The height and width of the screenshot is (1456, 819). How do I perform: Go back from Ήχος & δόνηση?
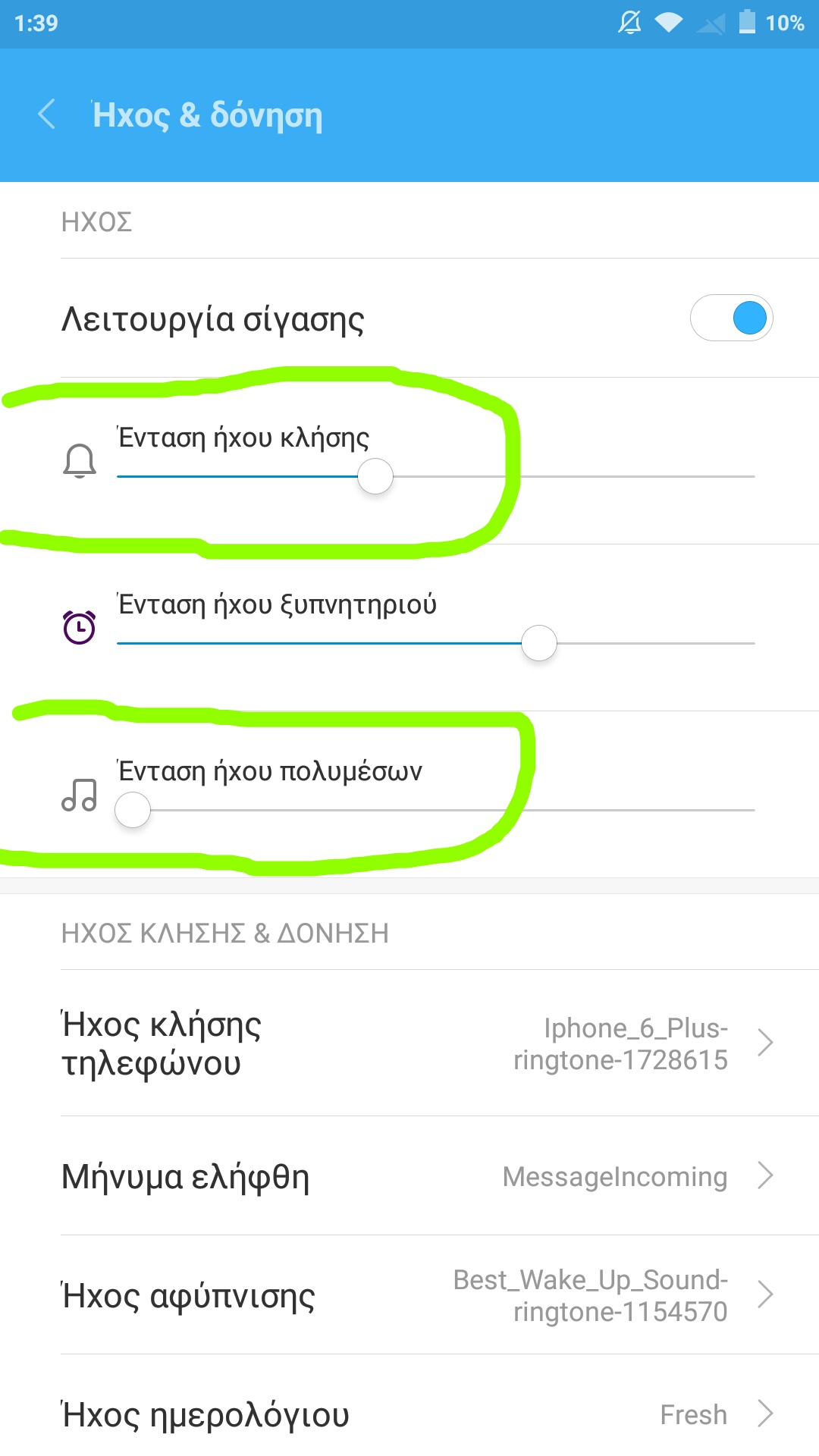[47, 115]
